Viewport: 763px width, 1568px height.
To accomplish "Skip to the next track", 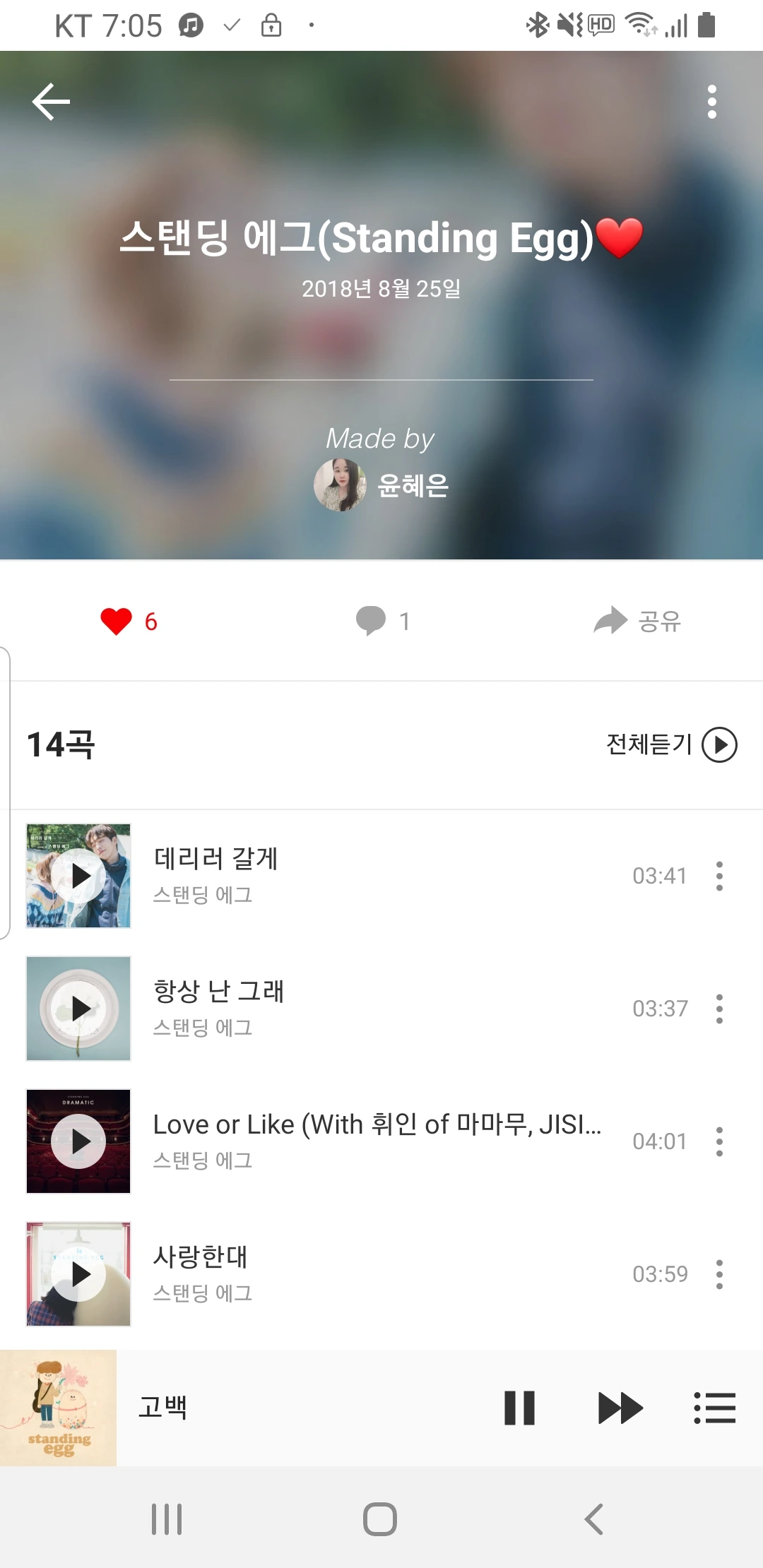I will point(620,1408).
